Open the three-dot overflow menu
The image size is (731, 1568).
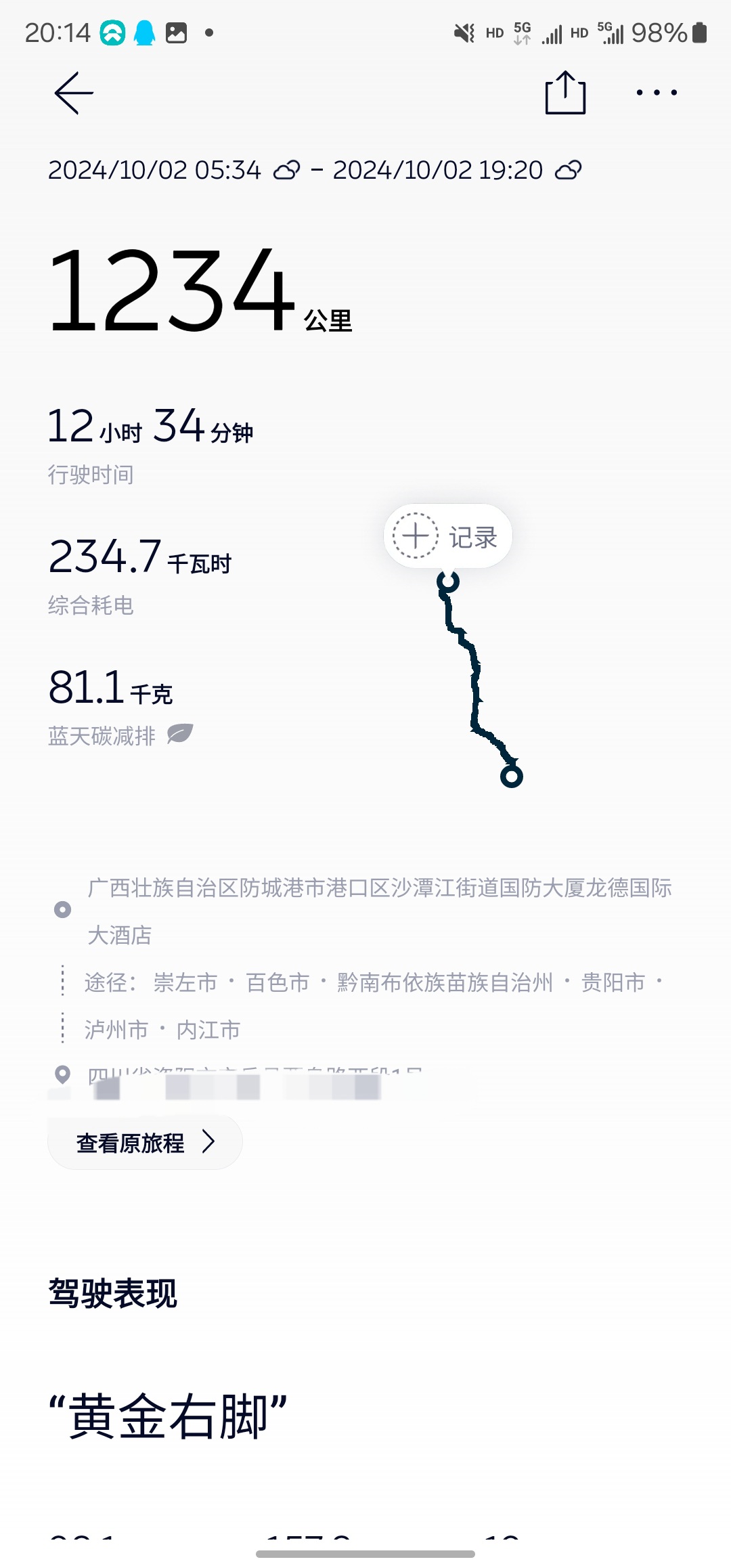[x=656, y=93]
